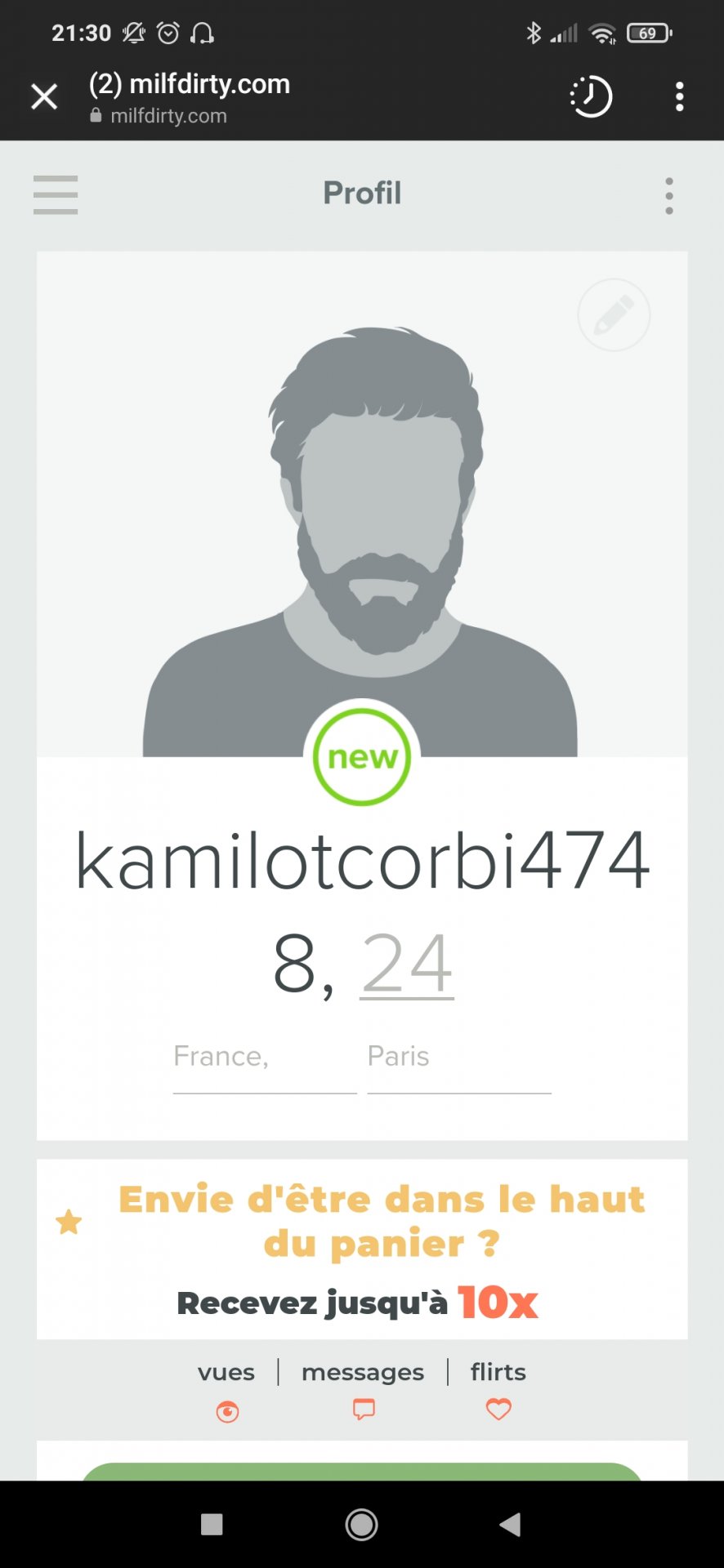Screen dimensions: 724x1568
Task: Tap the pencil icon to edit photo
Action: pos(614,315)
